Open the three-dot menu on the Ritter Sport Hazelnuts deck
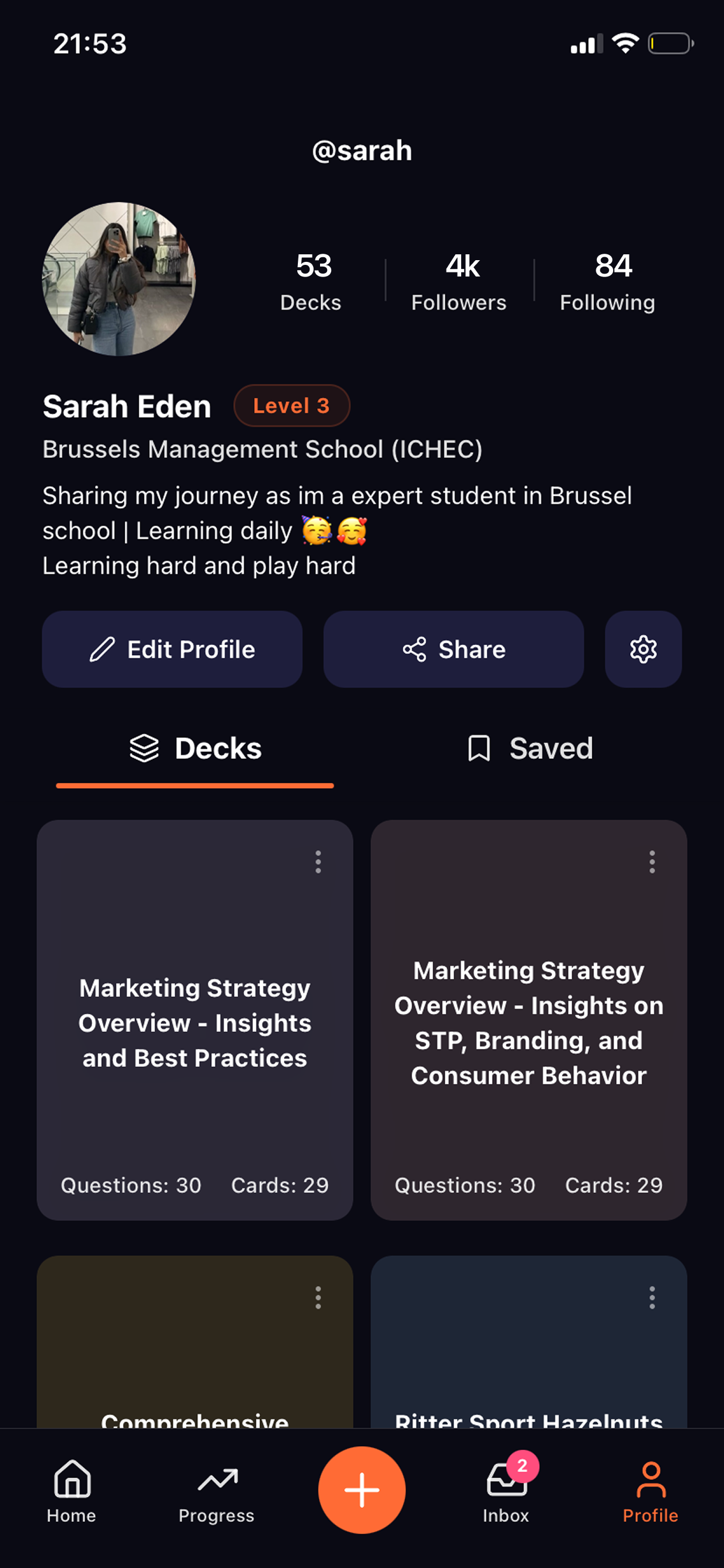 pyautogui.click(x=652, y=1297)
